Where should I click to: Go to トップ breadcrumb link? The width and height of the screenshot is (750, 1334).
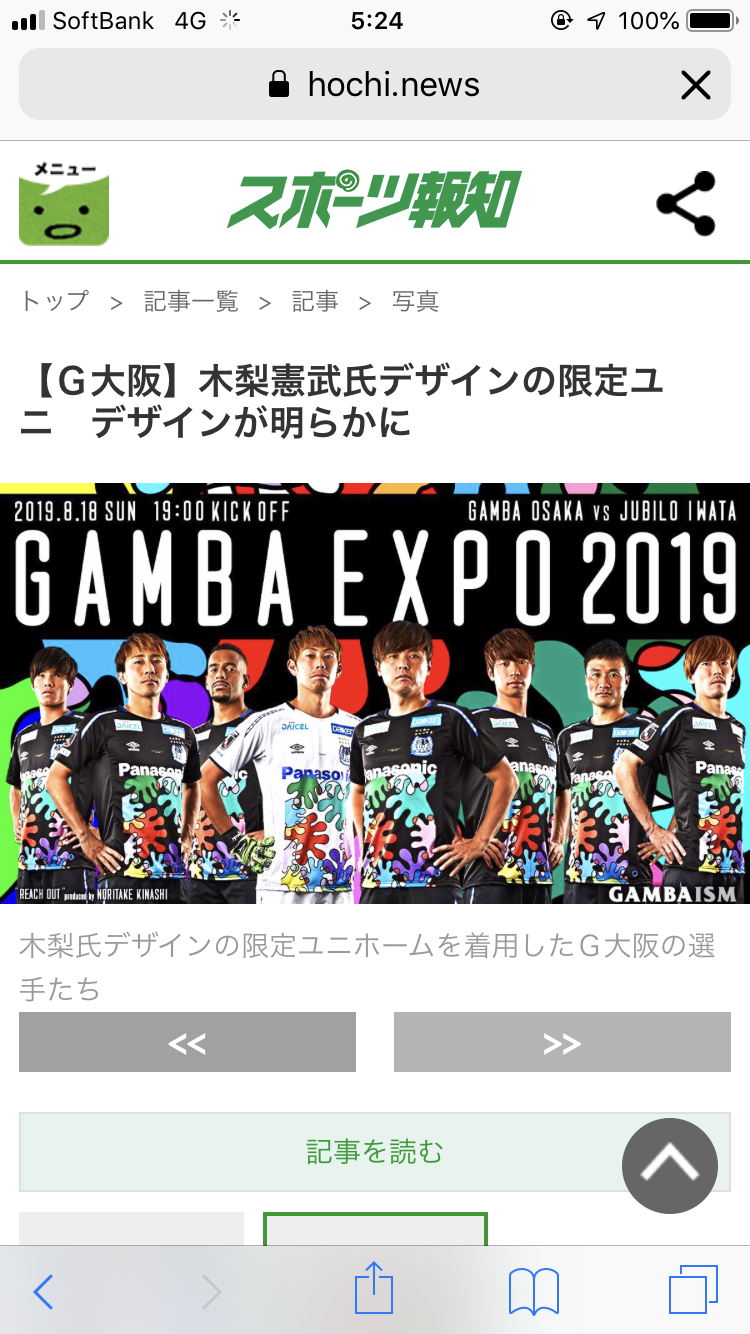point(55,301)
